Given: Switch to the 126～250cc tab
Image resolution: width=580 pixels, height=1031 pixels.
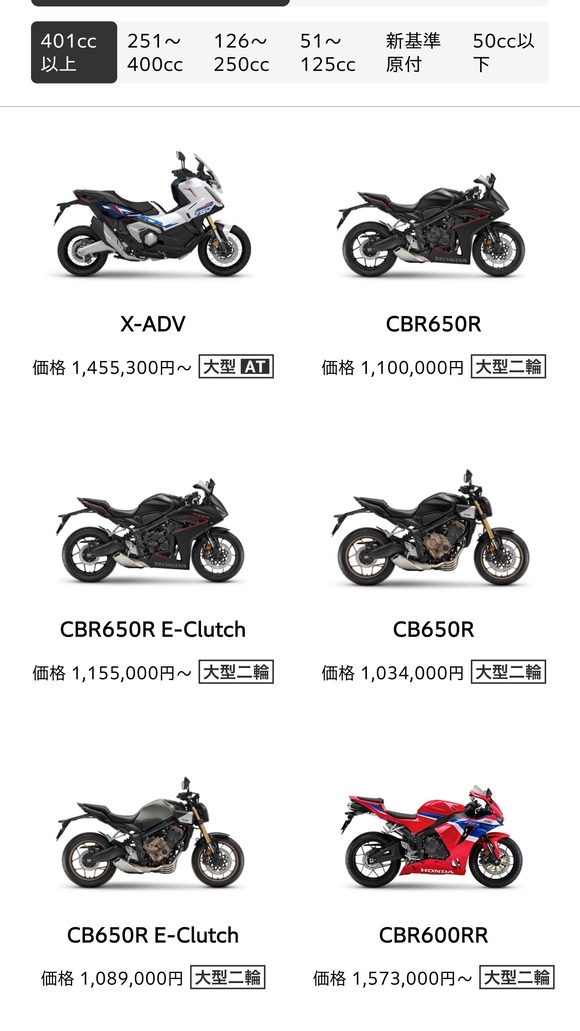Looking at the screenshot, I should click(247, 53).
